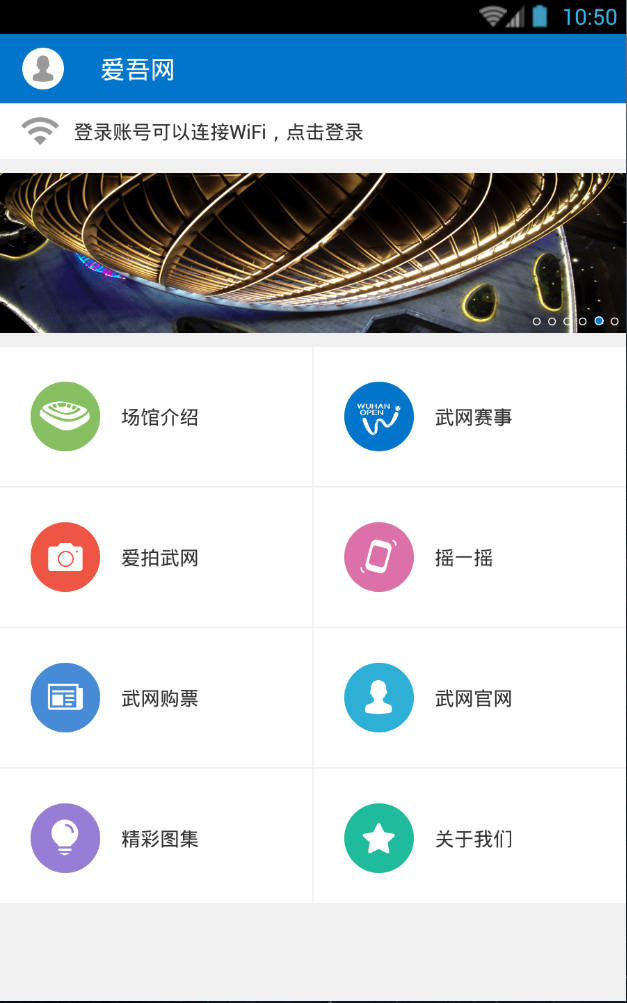Open 武网赛事 tournament section

pos(470,417)
